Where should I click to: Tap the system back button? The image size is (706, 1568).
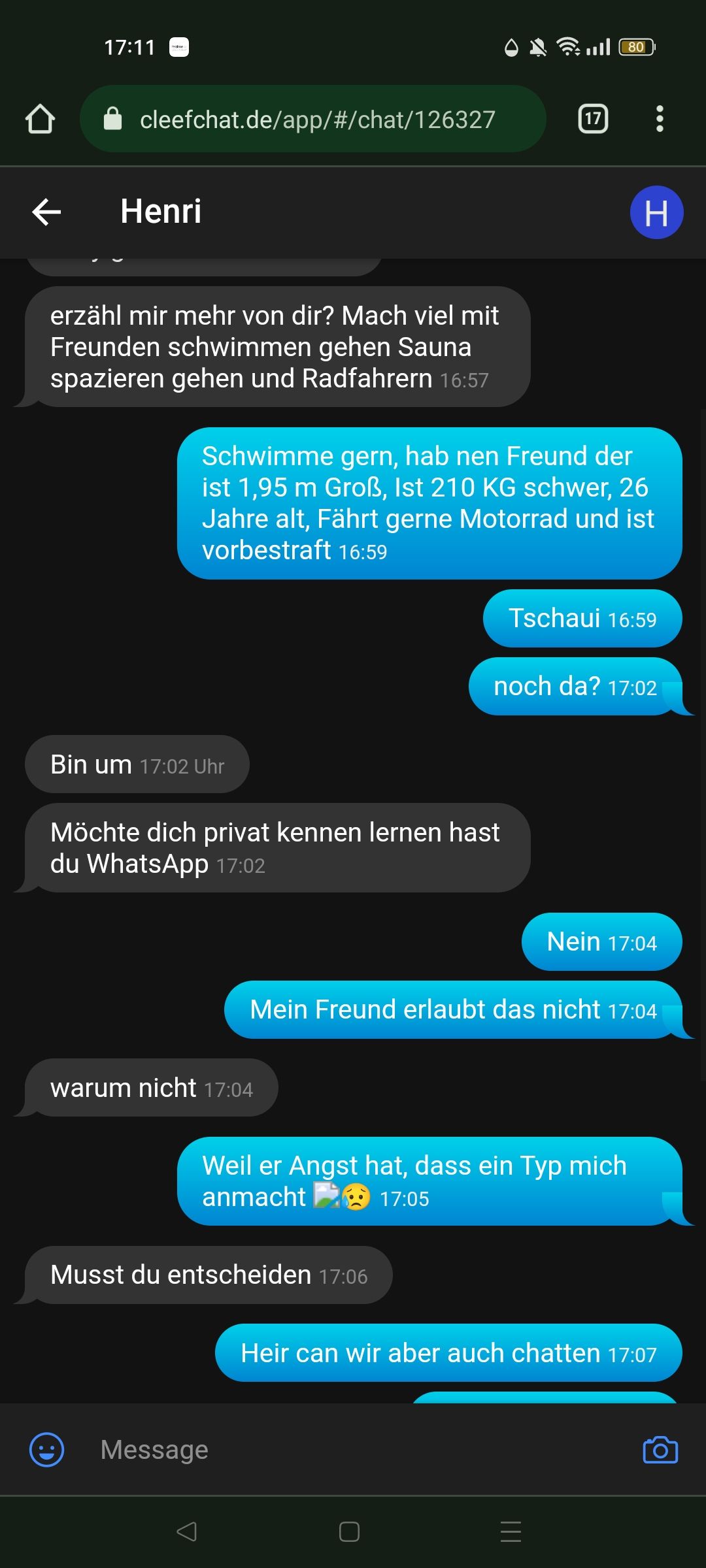[187, 1531]
